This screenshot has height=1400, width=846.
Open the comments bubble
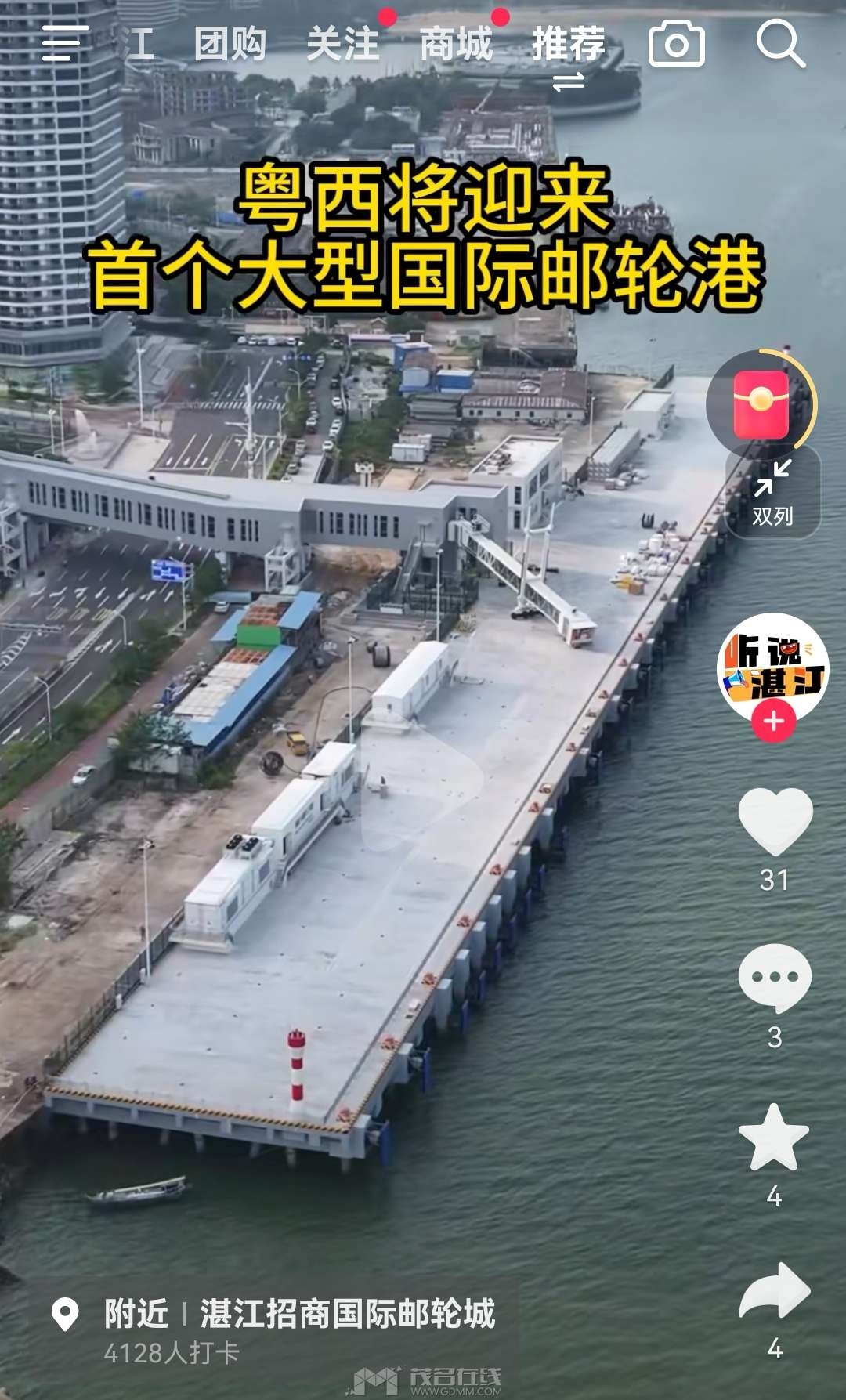[x=775, y=979]
